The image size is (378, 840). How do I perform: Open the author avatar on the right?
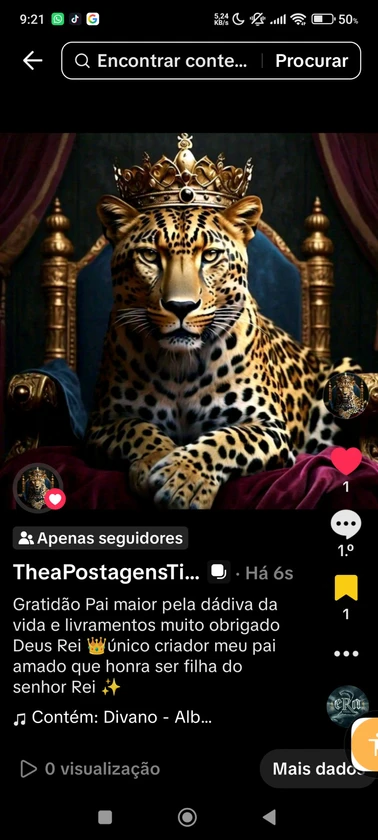[x=346, y=395]
